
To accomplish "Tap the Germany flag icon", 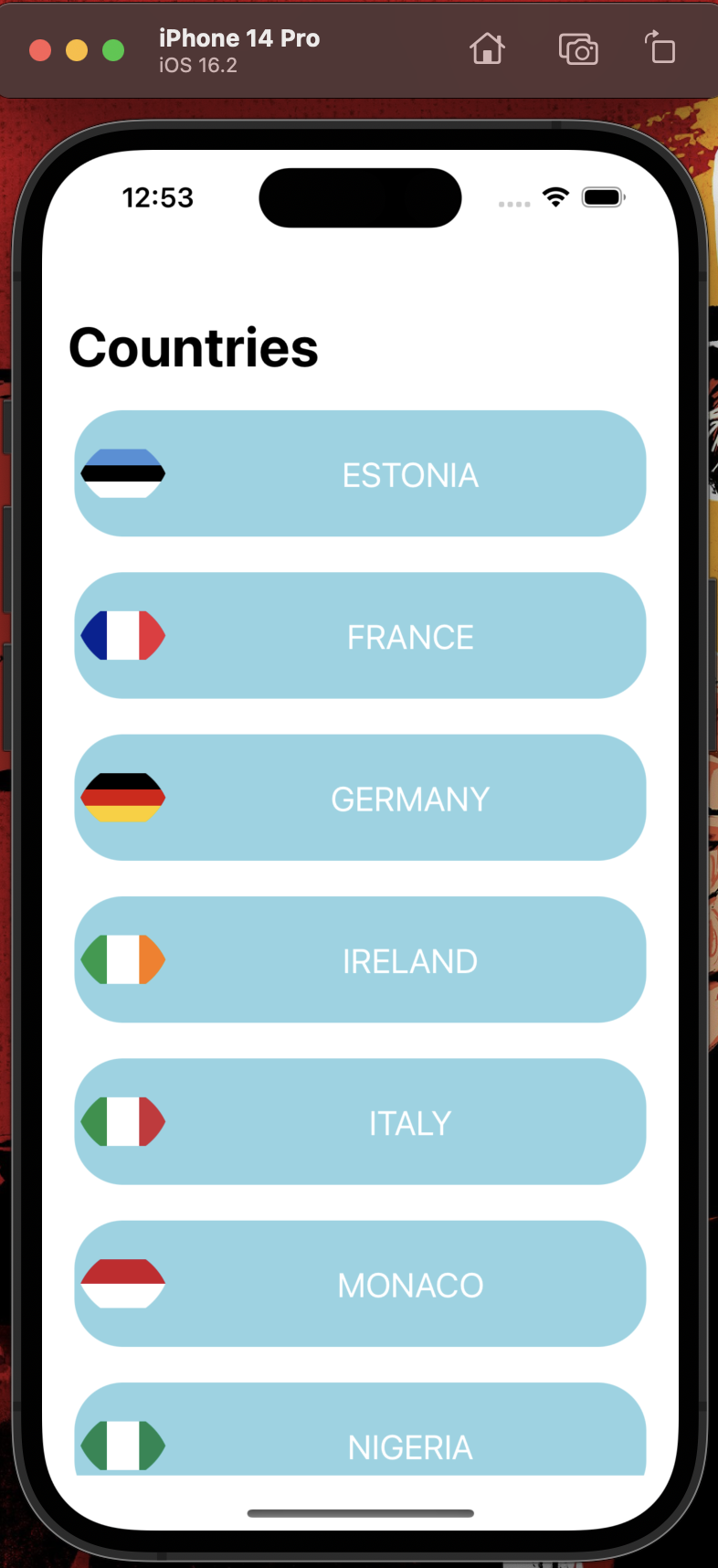I will 122,797.
